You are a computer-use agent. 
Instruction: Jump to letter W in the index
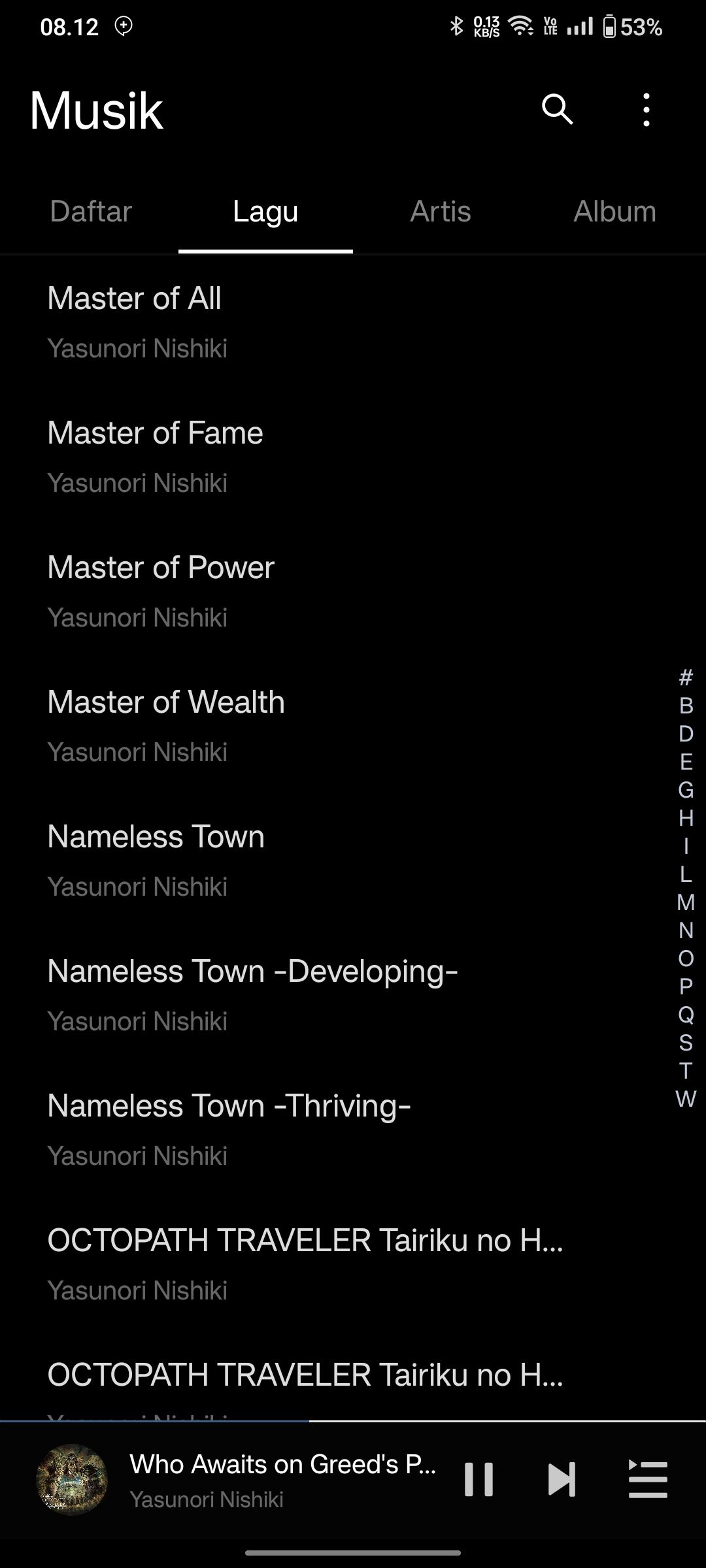pyautogui.click(x=686, y=1099)
